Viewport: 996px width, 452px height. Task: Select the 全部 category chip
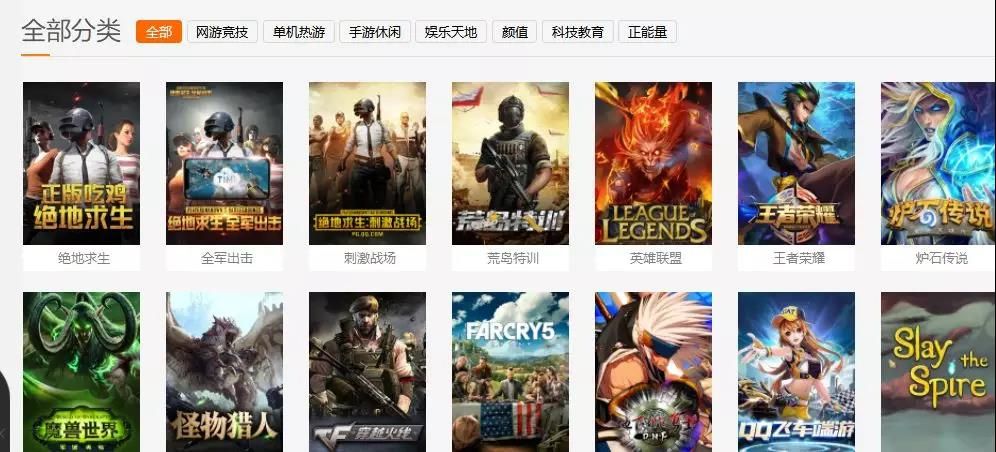pos(158,32)
